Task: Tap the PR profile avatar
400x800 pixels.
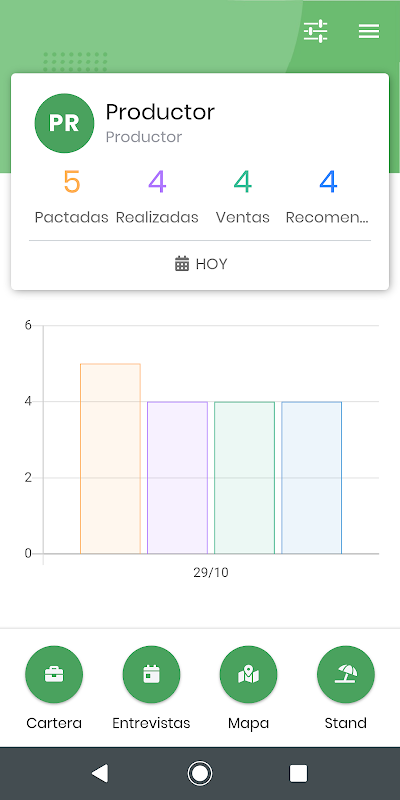Action: tap(64, 123)
